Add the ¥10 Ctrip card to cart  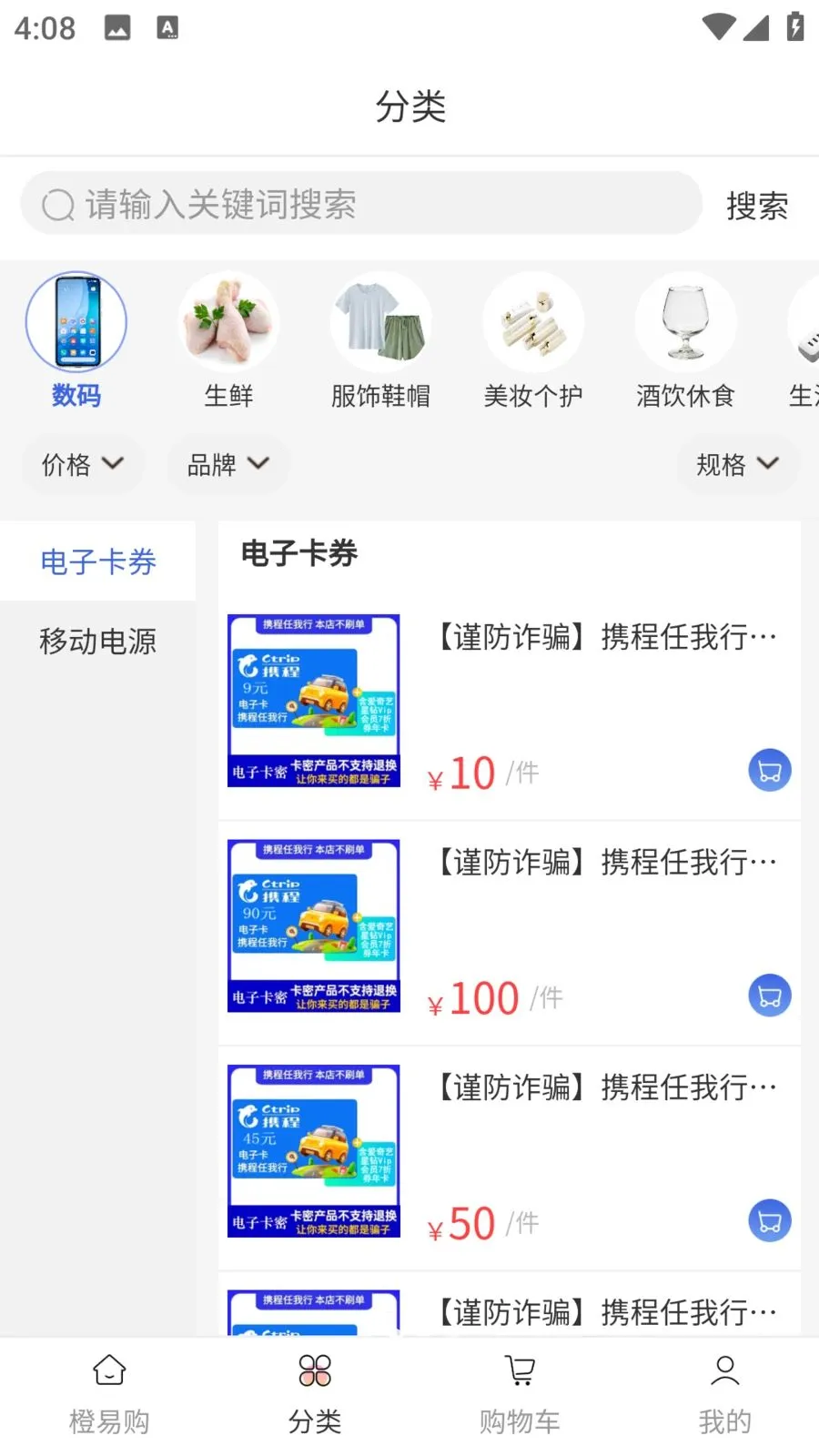[769, 770]
